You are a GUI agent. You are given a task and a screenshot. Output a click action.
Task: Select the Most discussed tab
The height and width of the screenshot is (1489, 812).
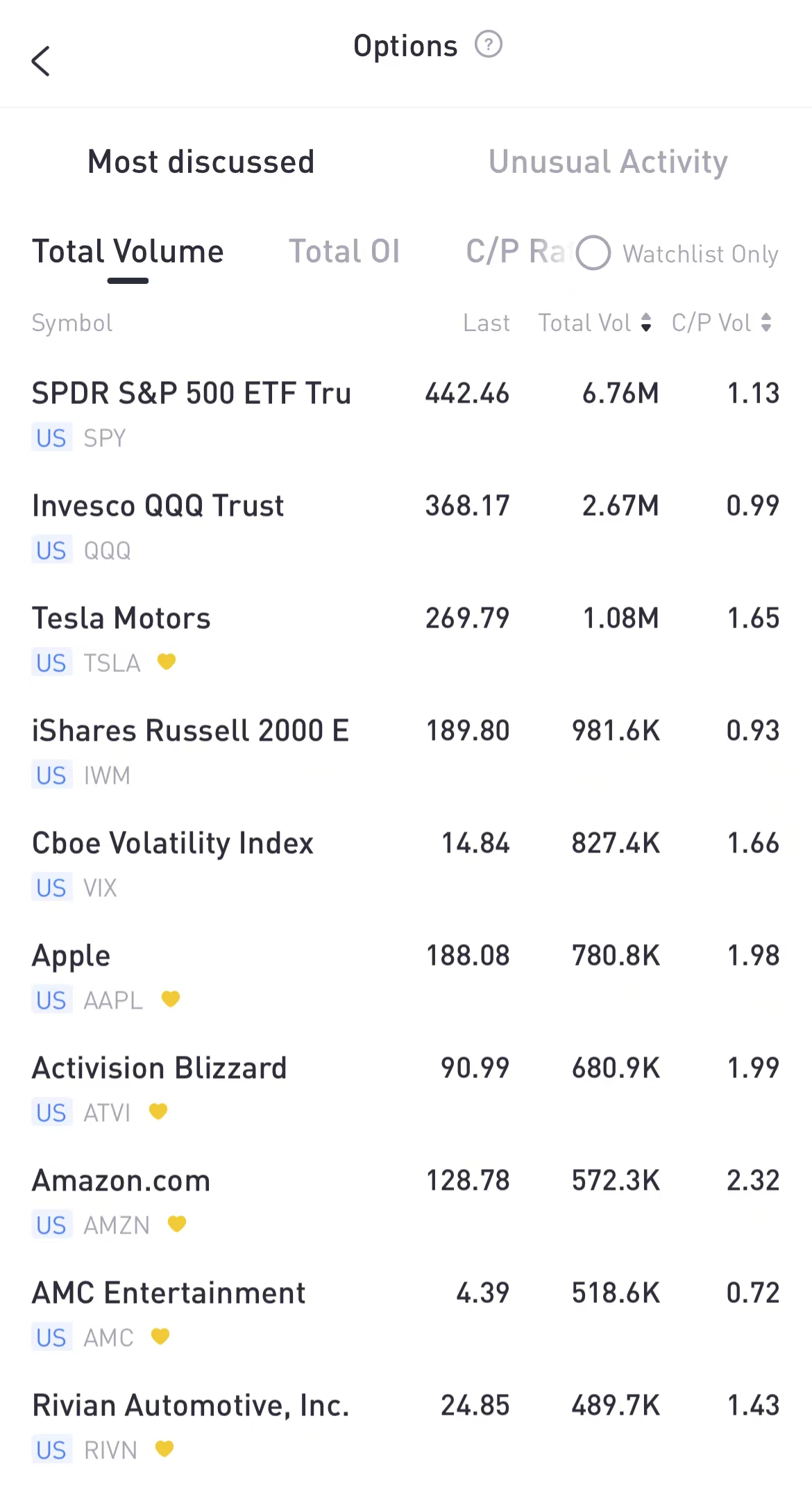200,161
